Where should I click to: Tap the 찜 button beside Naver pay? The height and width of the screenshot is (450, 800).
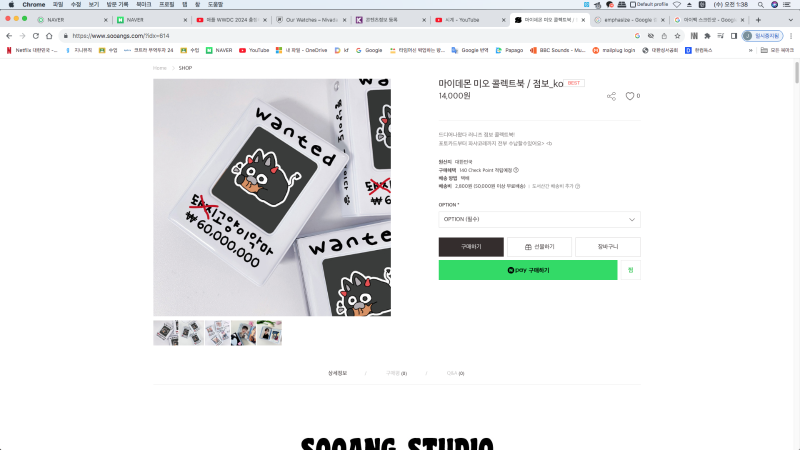631,270
